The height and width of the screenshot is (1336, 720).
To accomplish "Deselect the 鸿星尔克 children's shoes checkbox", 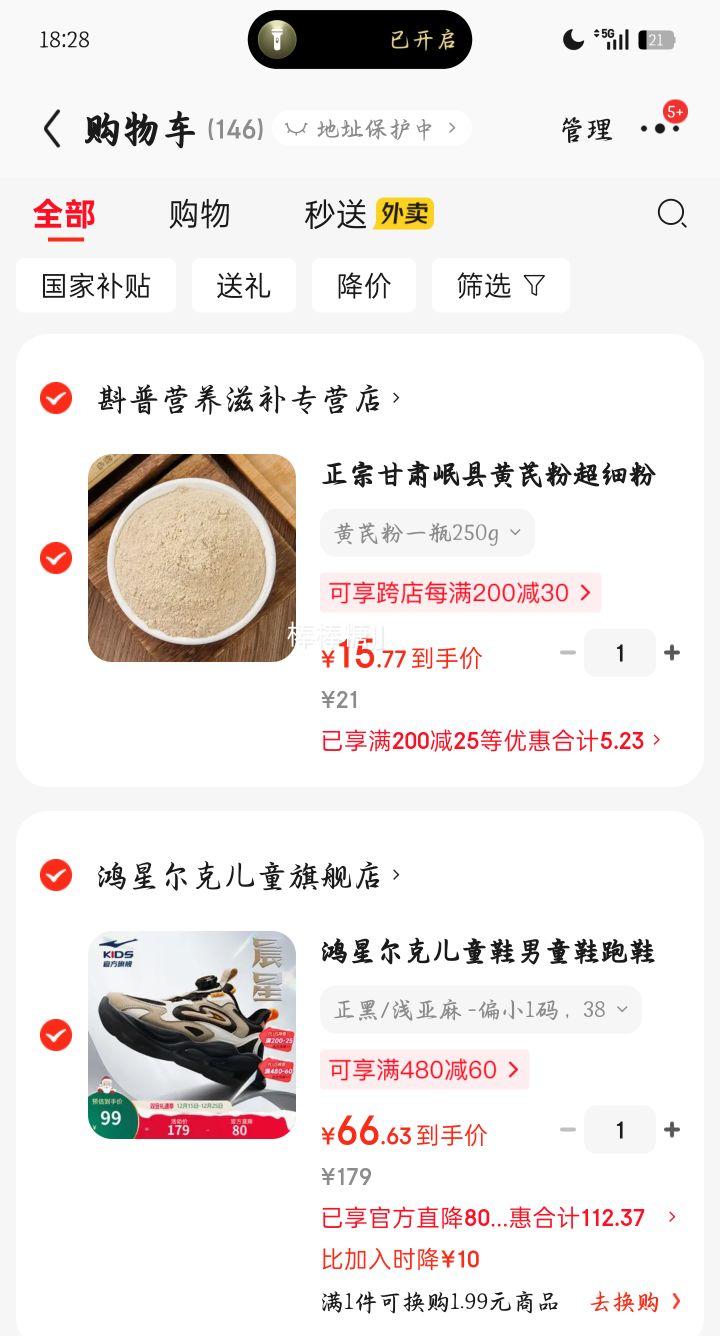I will pyautogui.click(x=55, y=1035).
